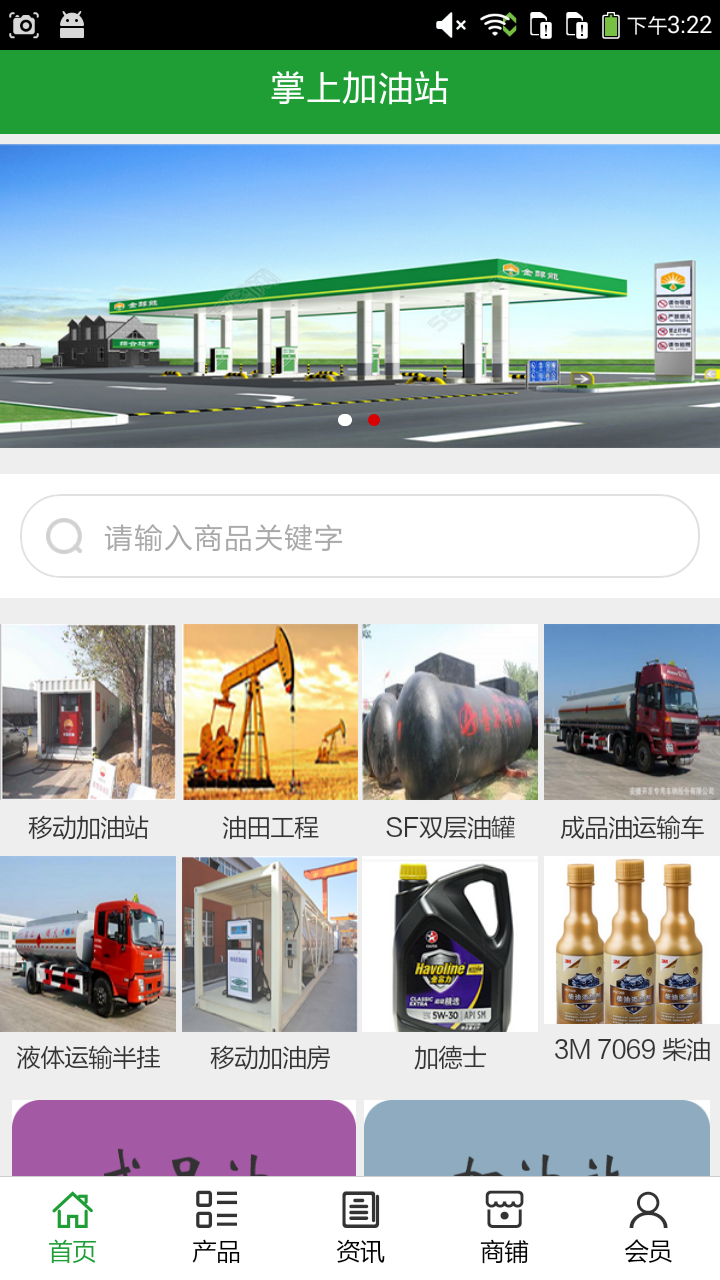Select the first carousel indicator dot
The width and height of the screenshot is (720, 1280).
click(x=344, y=420)
